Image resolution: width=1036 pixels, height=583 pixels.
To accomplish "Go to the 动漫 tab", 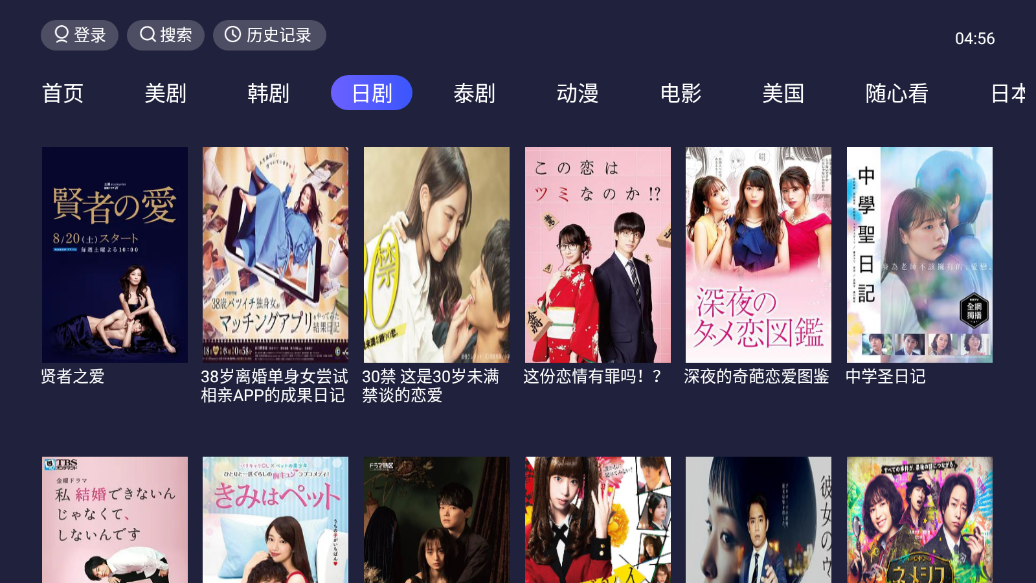I will coord(577,93).
